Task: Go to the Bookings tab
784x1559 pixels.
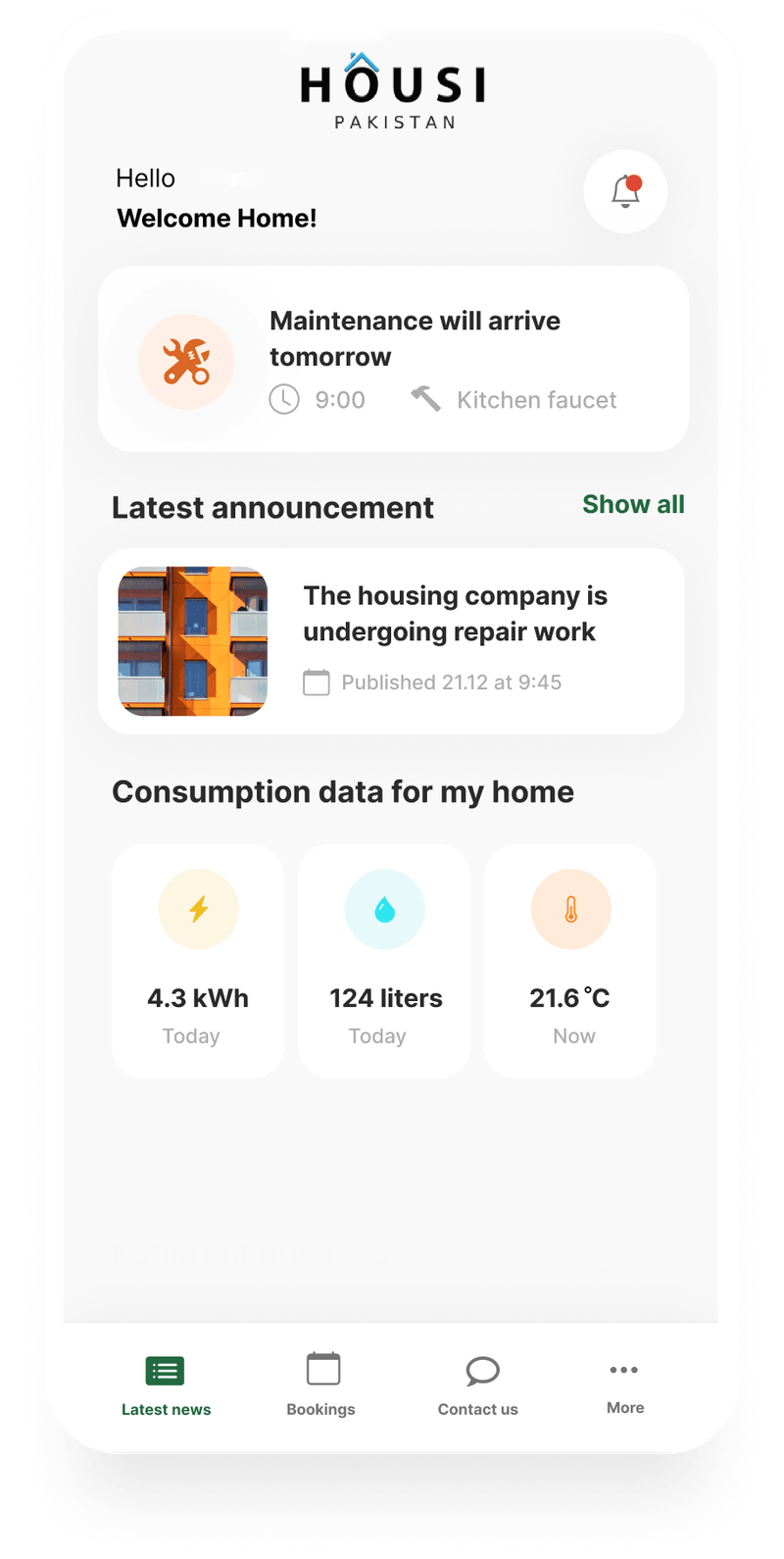Action: coord(321,1385)
